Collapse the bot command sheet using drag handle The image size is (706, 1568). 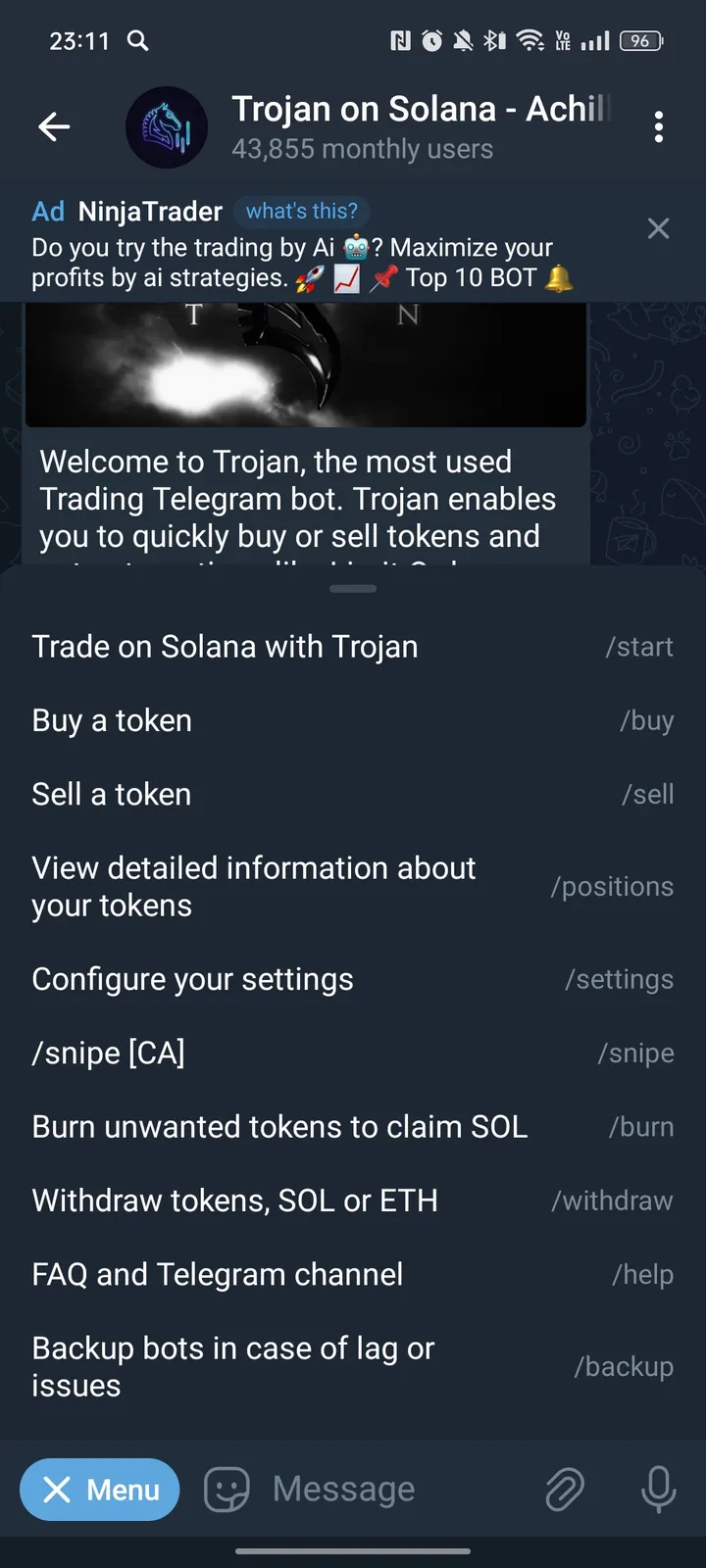(353, 588)
